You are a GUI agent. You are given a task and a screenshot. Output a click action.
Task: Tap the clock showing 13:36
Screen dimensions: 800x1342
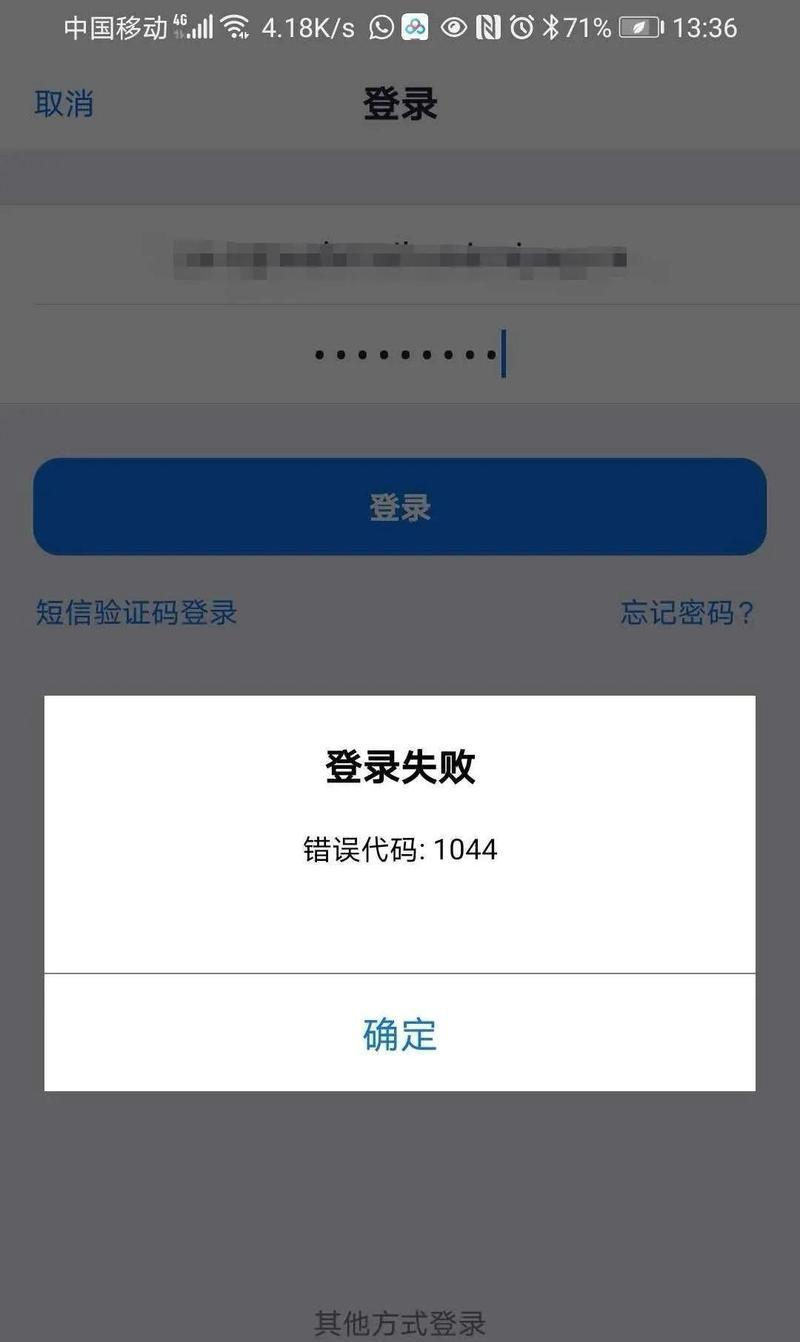click(705, 27)
